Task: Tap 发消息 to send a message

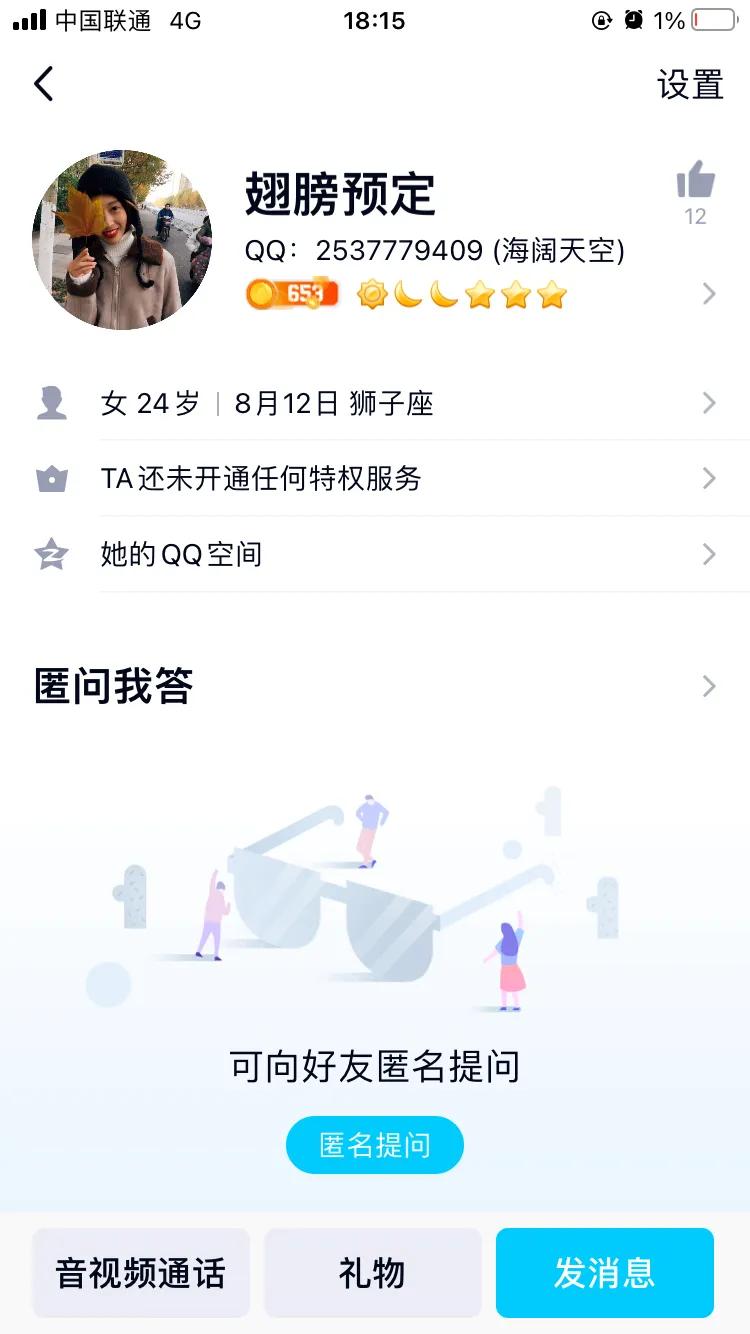Action: click(x=604, y=1272)
